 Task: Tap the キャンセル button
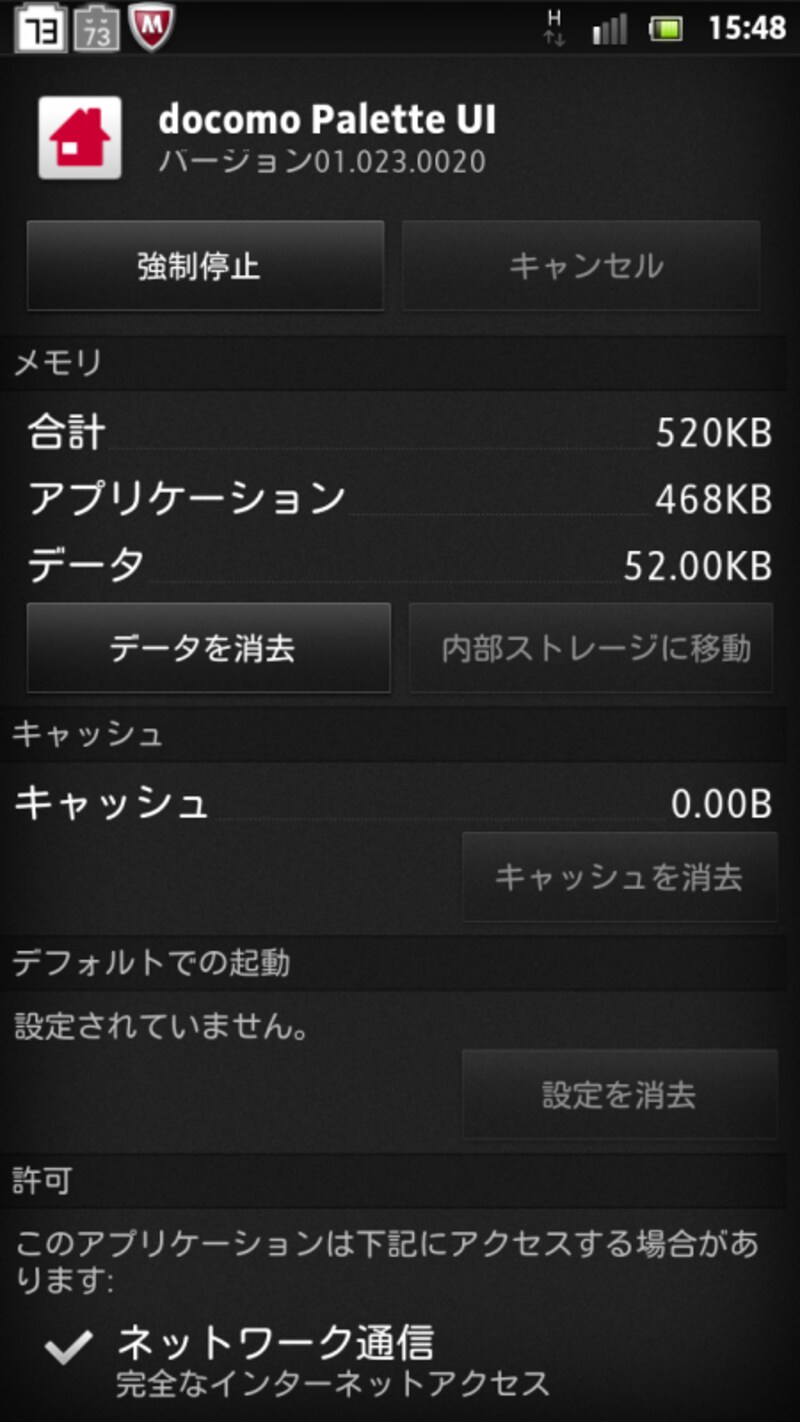(582, 266)
